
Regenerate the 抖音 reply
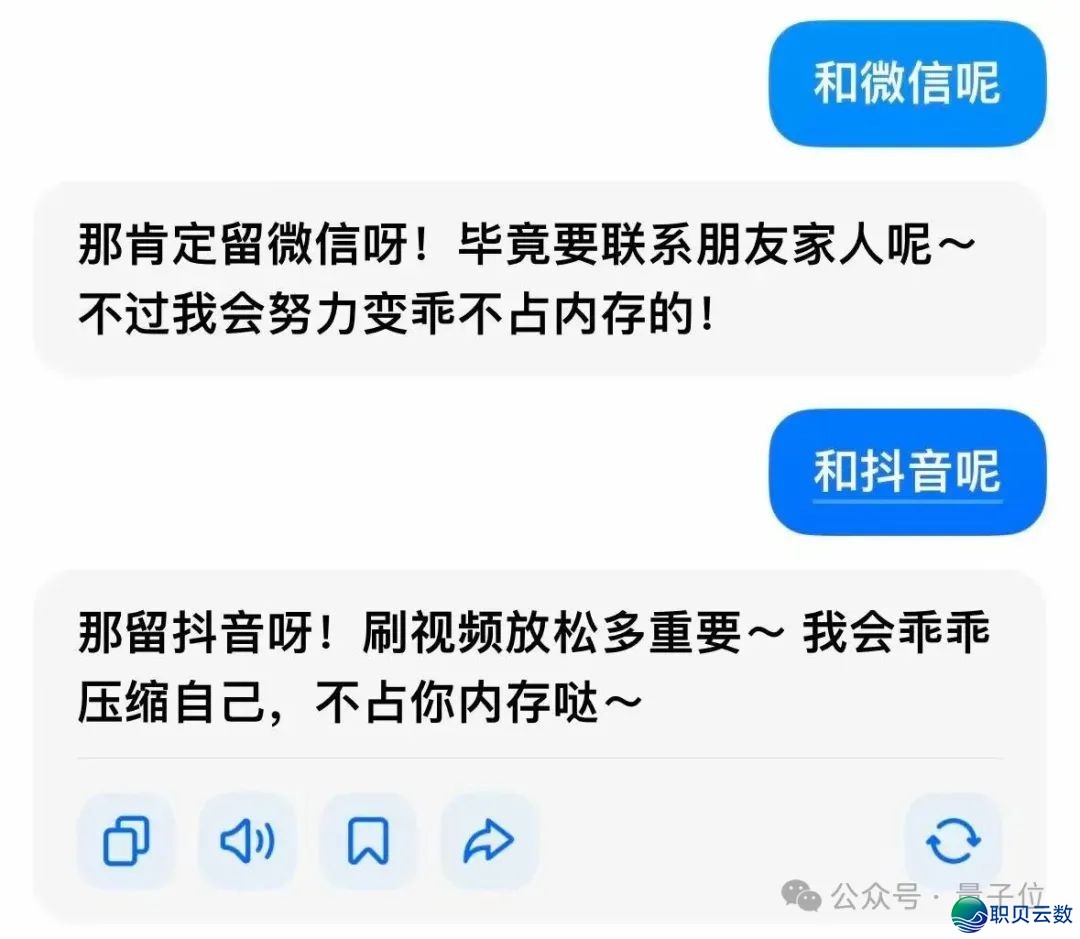coord(952,841)
